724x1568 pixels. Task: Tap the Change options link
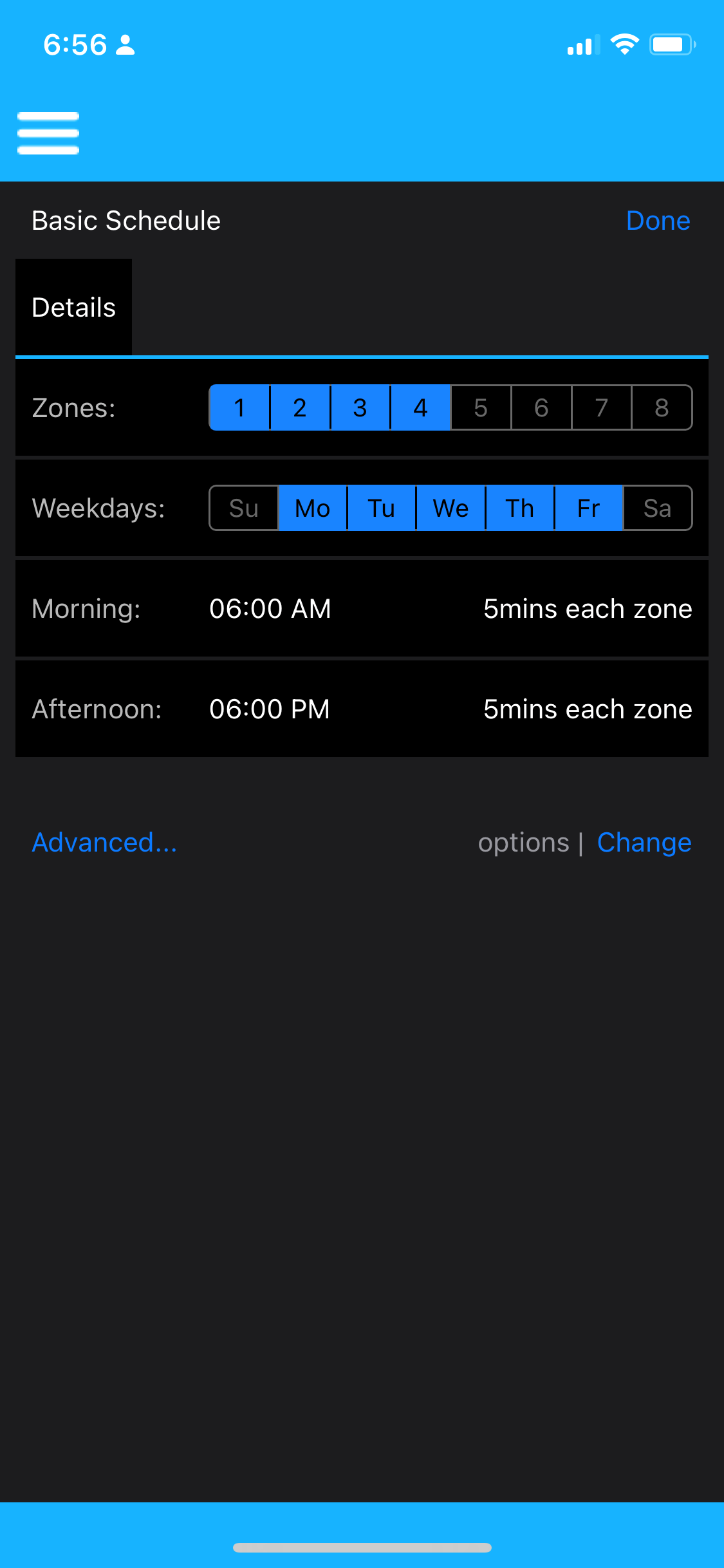644,843
